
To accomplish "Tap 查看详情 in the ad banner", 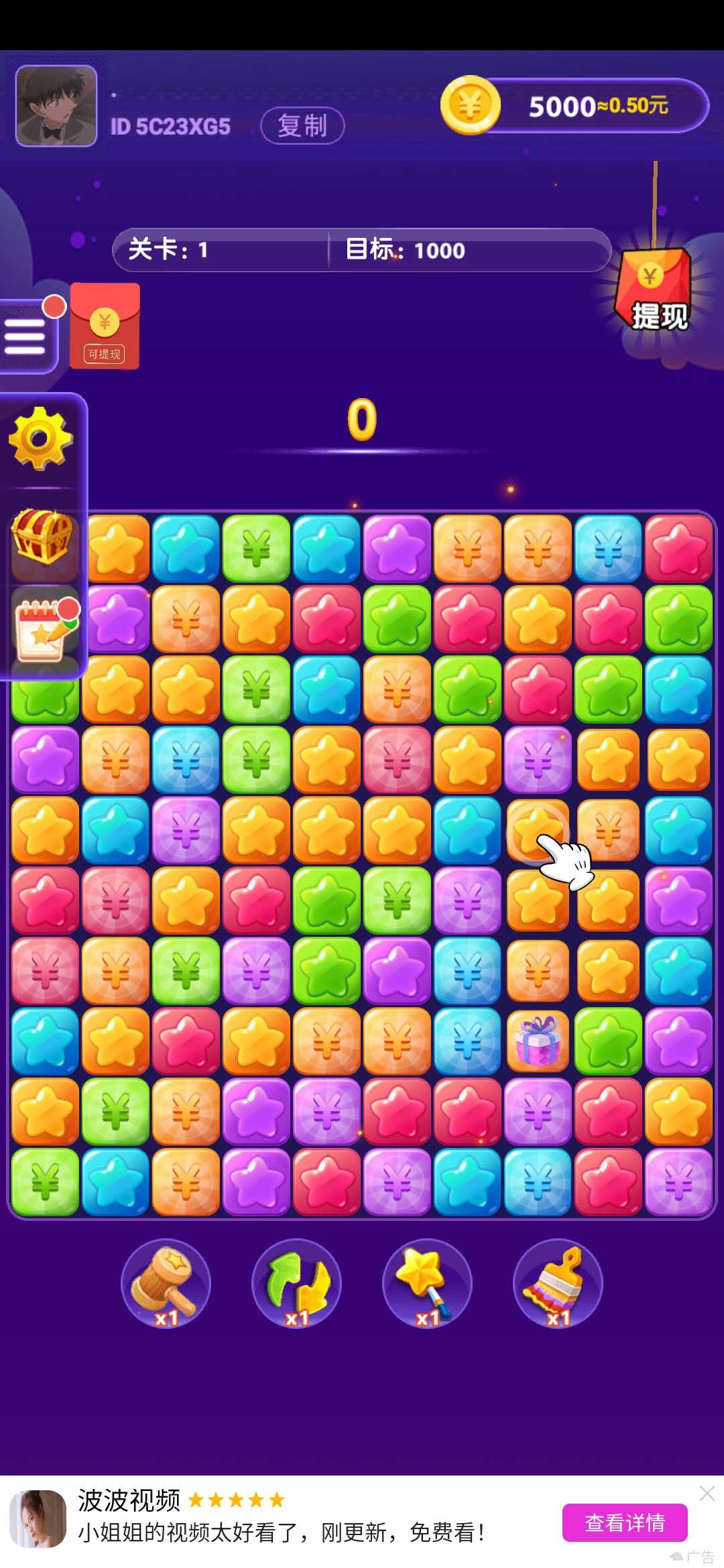I will (x=624, y=1522).
